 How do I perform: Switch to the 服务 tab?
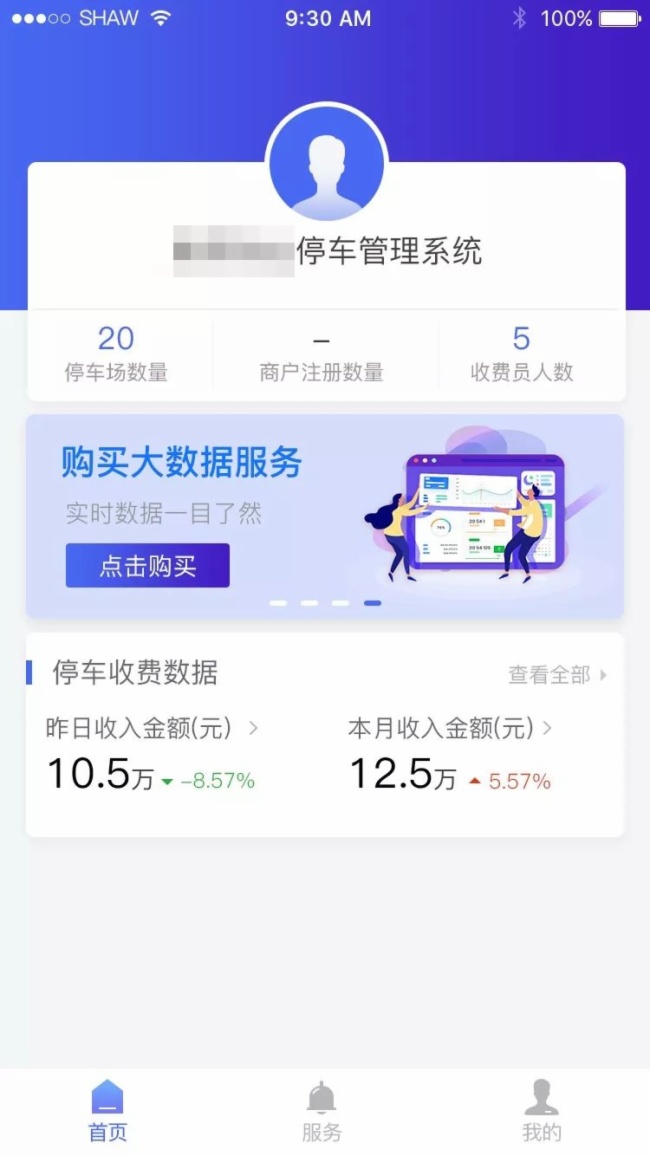[322, 1110]
